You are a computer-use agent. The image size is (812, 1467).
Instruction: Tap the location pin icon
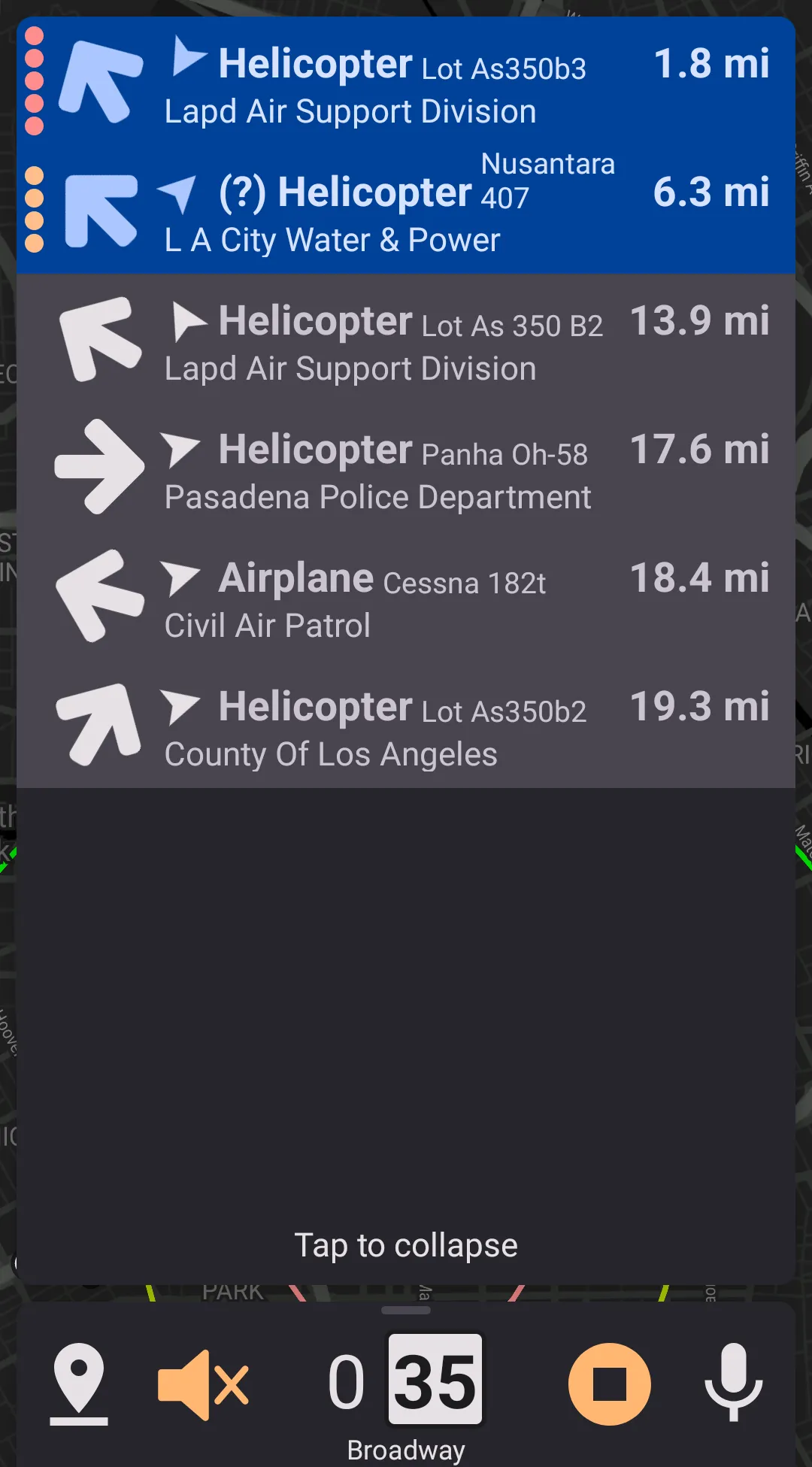click(79, 1384)
